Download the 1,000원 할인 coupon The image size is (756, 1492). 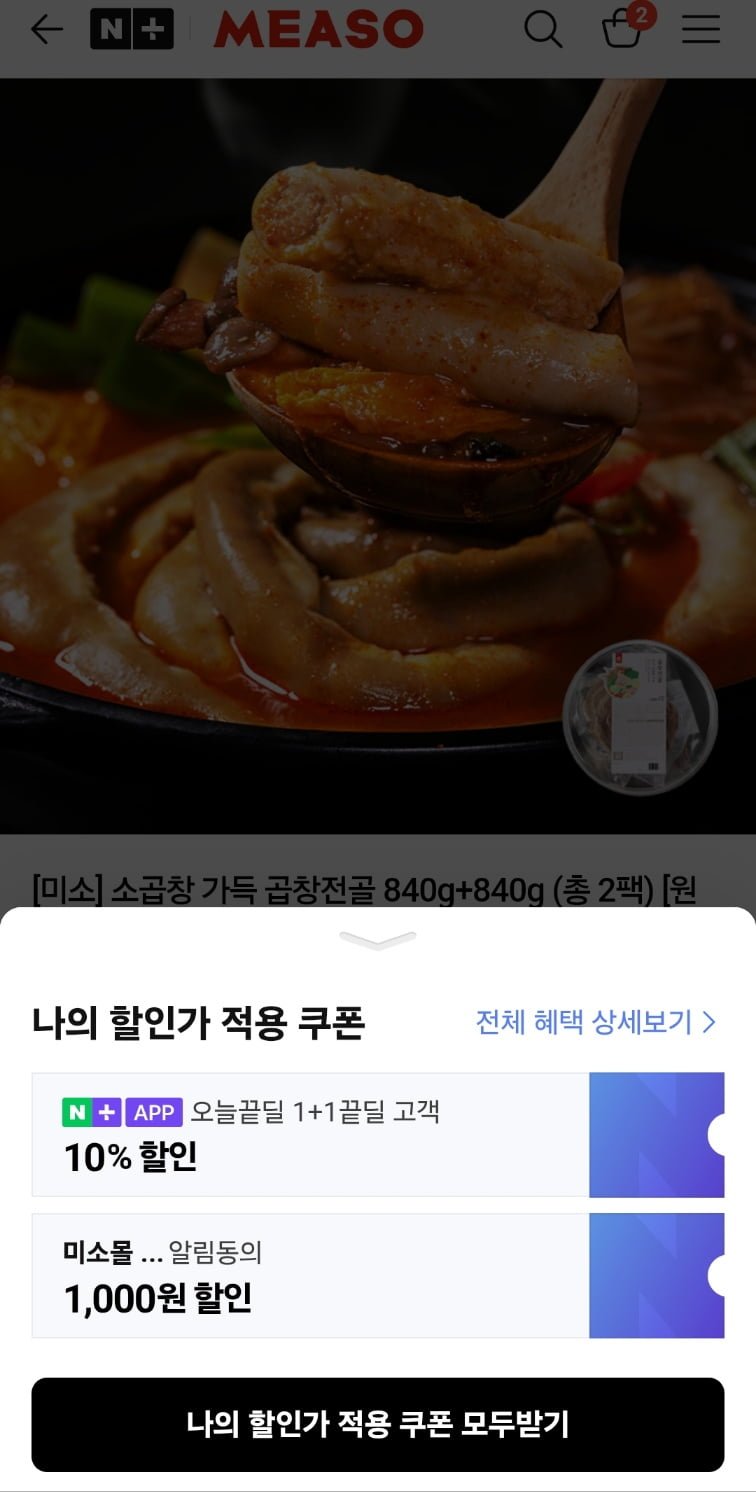[x=656, y=1275]
